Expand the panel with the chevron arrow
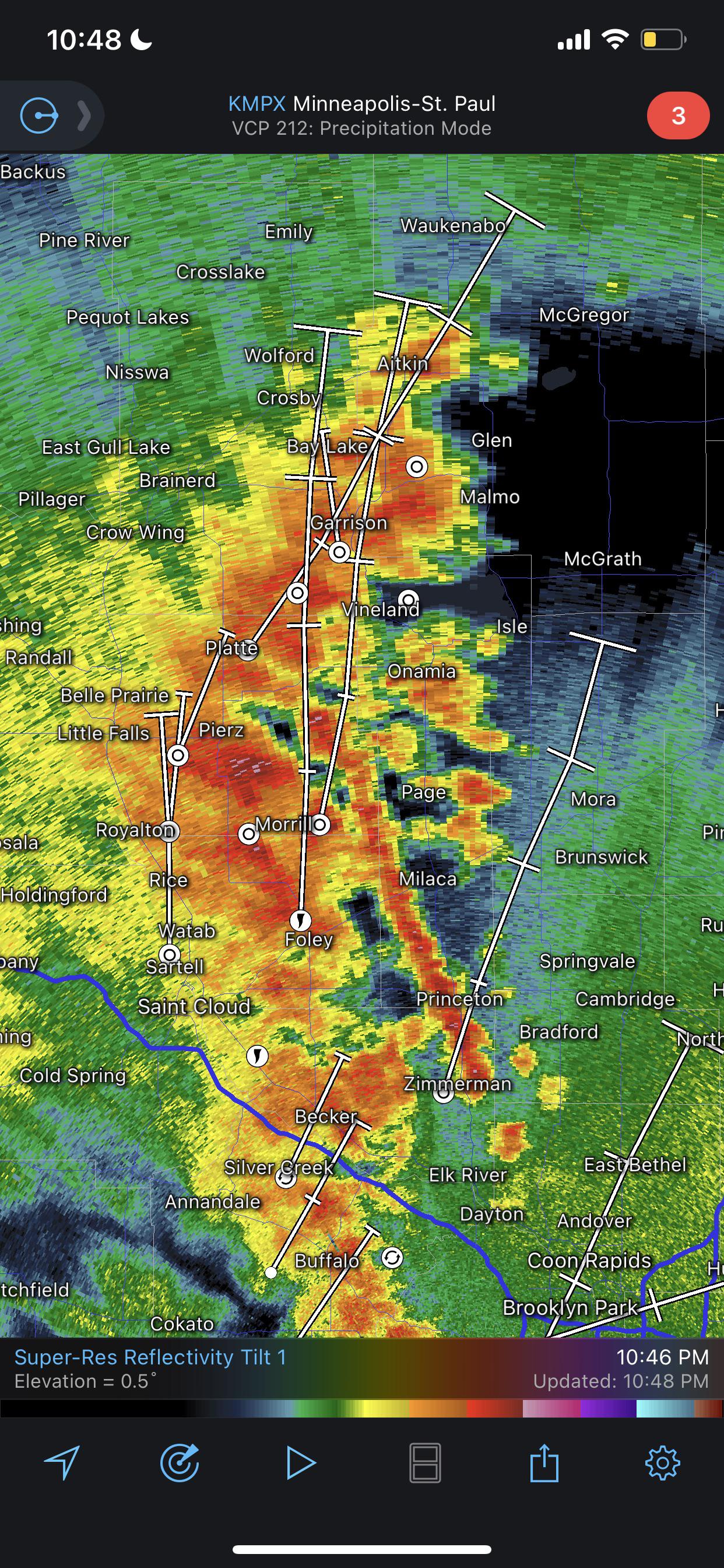This screenshot has height=1568, width=724. click(84, 115)
